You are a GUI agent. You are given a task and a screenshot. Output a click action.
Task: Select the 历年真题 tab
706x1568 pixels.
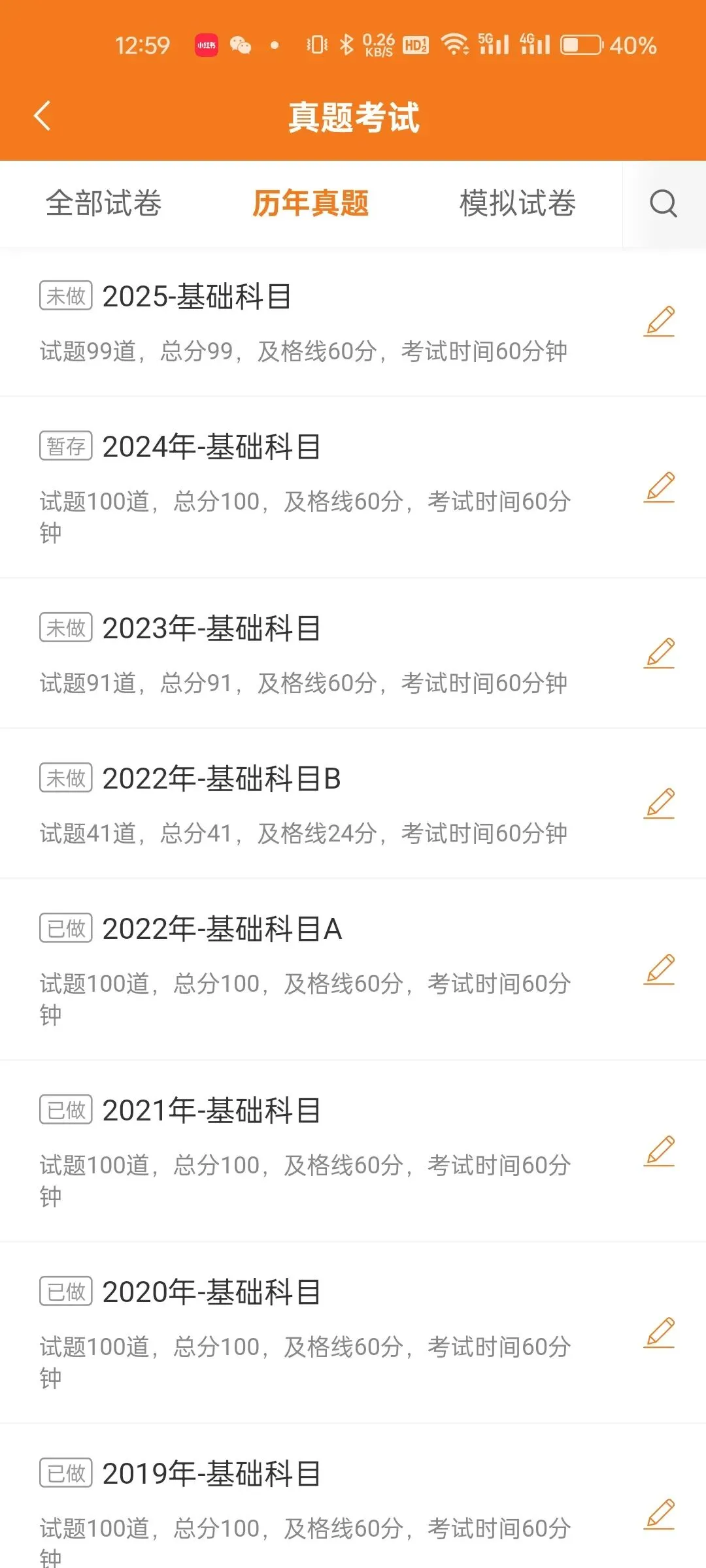coord(311,203)
